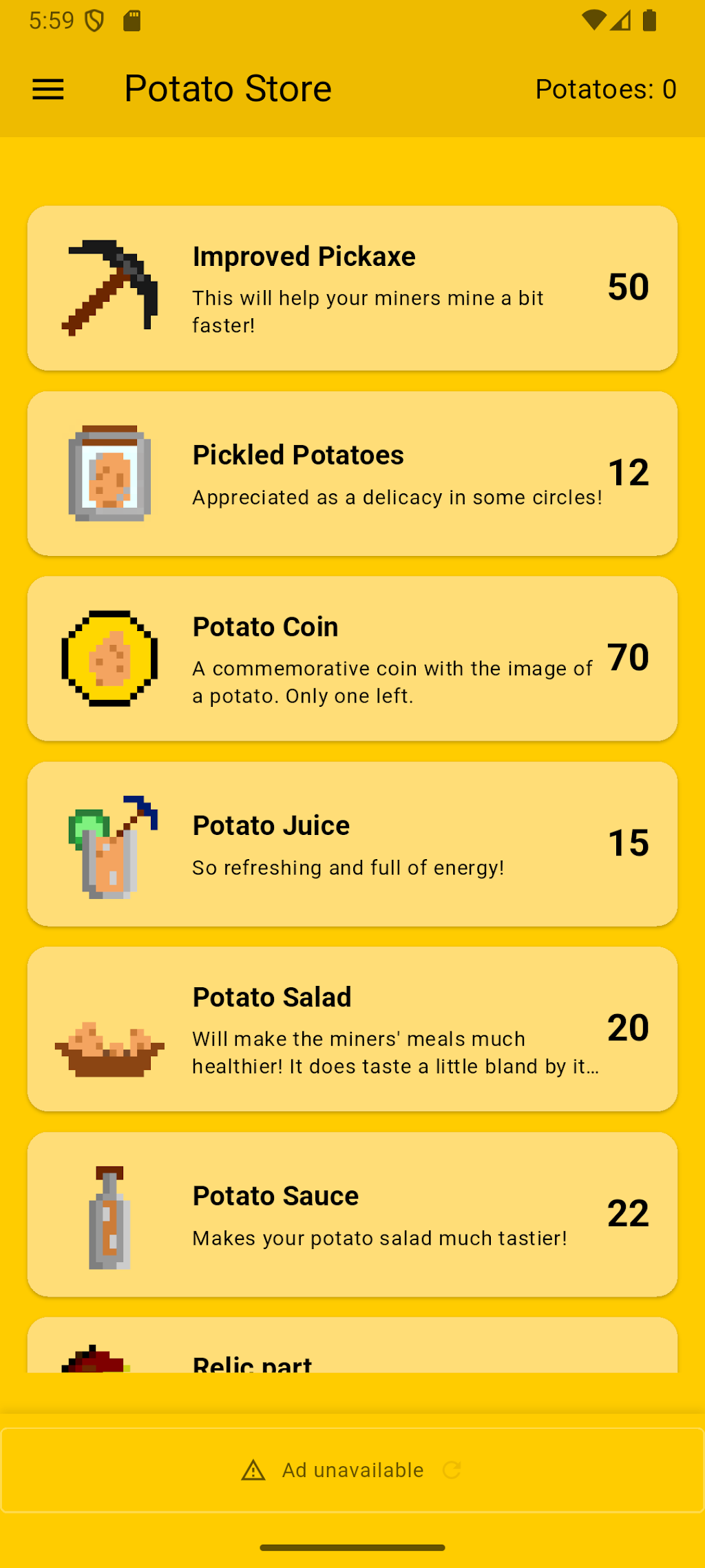Reload the unavailable ad banner
The height and width of the screenshot is (1568, 705).
tap(452, 1470)
